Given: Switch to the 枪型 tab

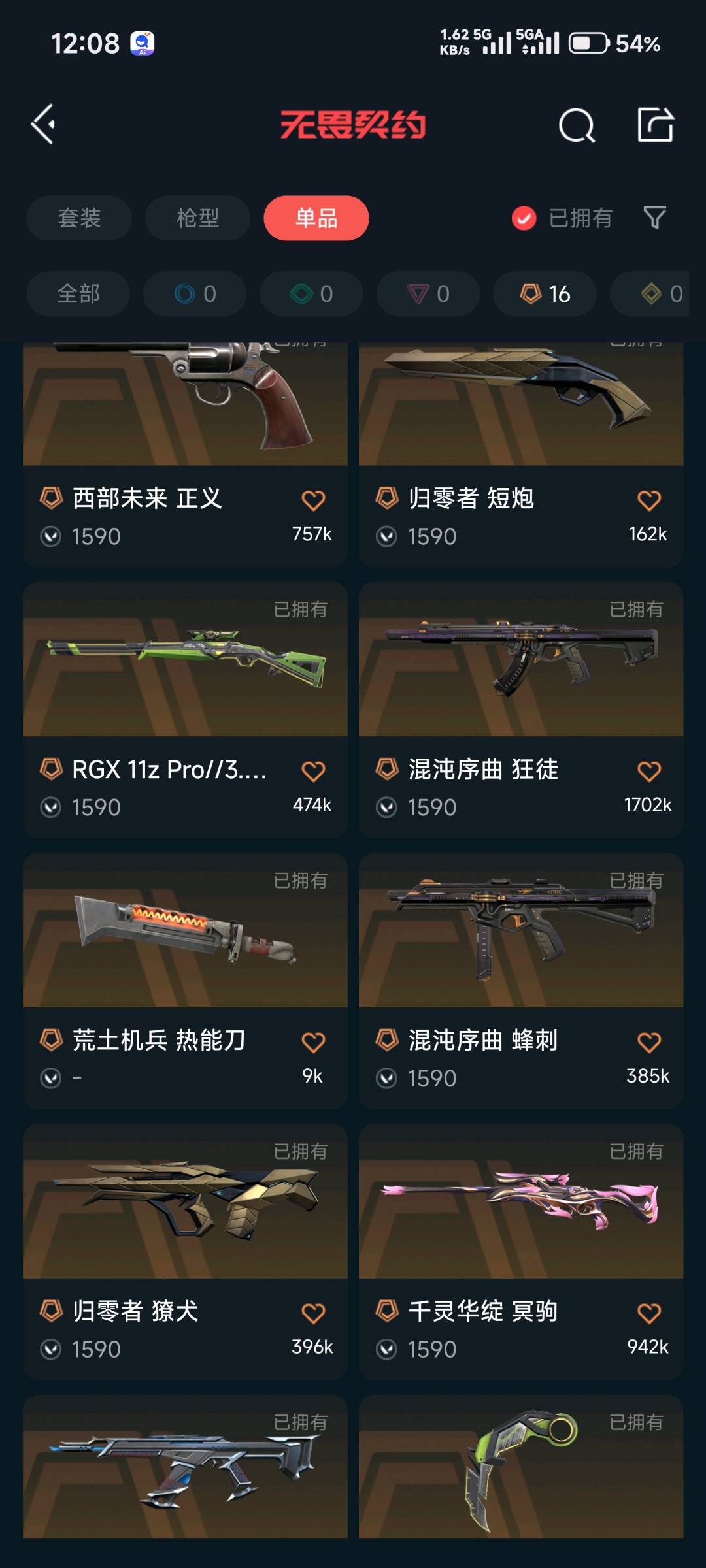Looking at the screenshot, I should coord(197,218).
